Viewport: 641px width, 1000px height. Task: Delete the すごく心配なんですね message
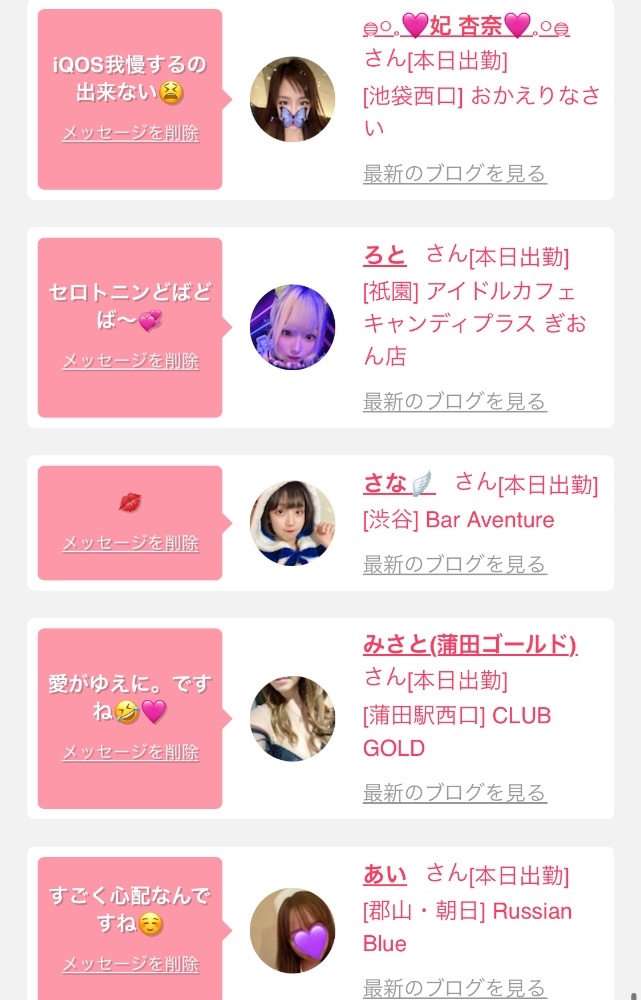click(131, 964)
